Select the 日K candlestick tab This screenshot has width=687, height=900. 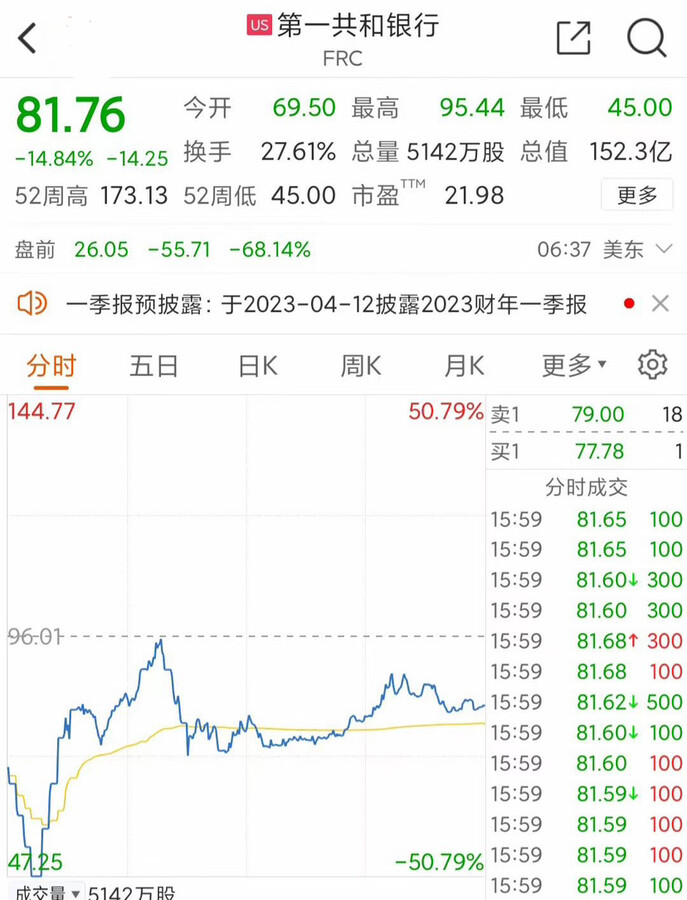[x=257, y=366]
